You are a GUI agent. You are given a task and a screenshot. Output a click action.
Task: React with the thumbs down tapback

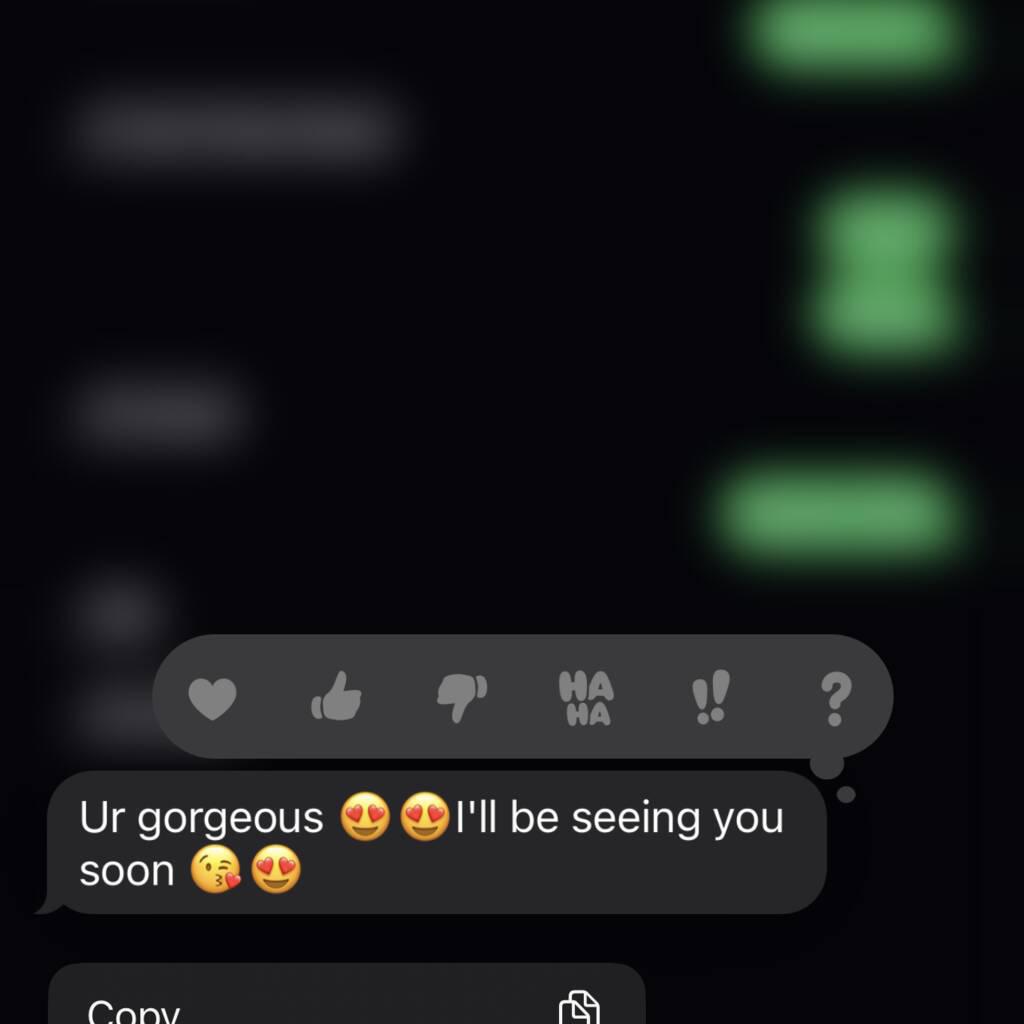[x=461, y=697]
